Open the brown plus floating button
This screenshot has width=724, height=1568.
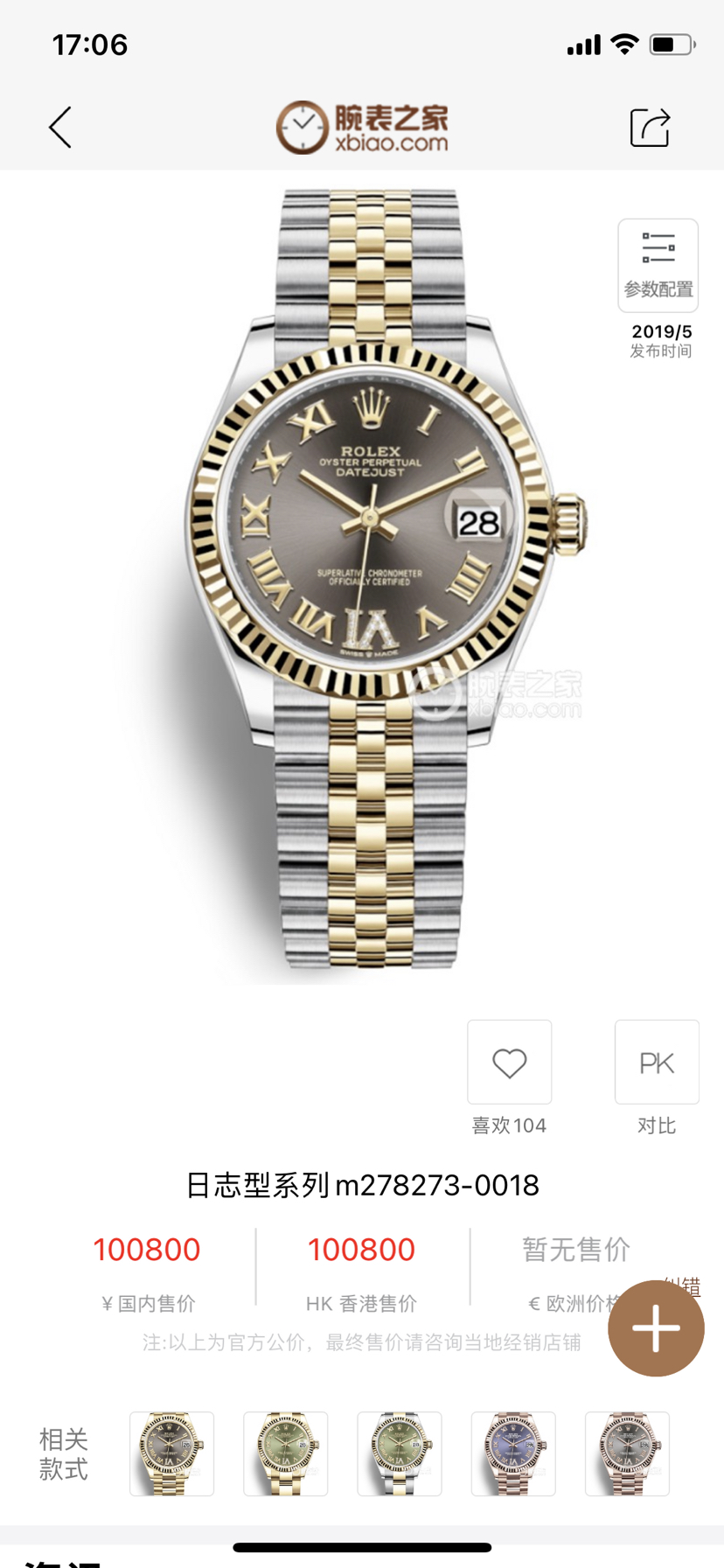pos(656,1328)
